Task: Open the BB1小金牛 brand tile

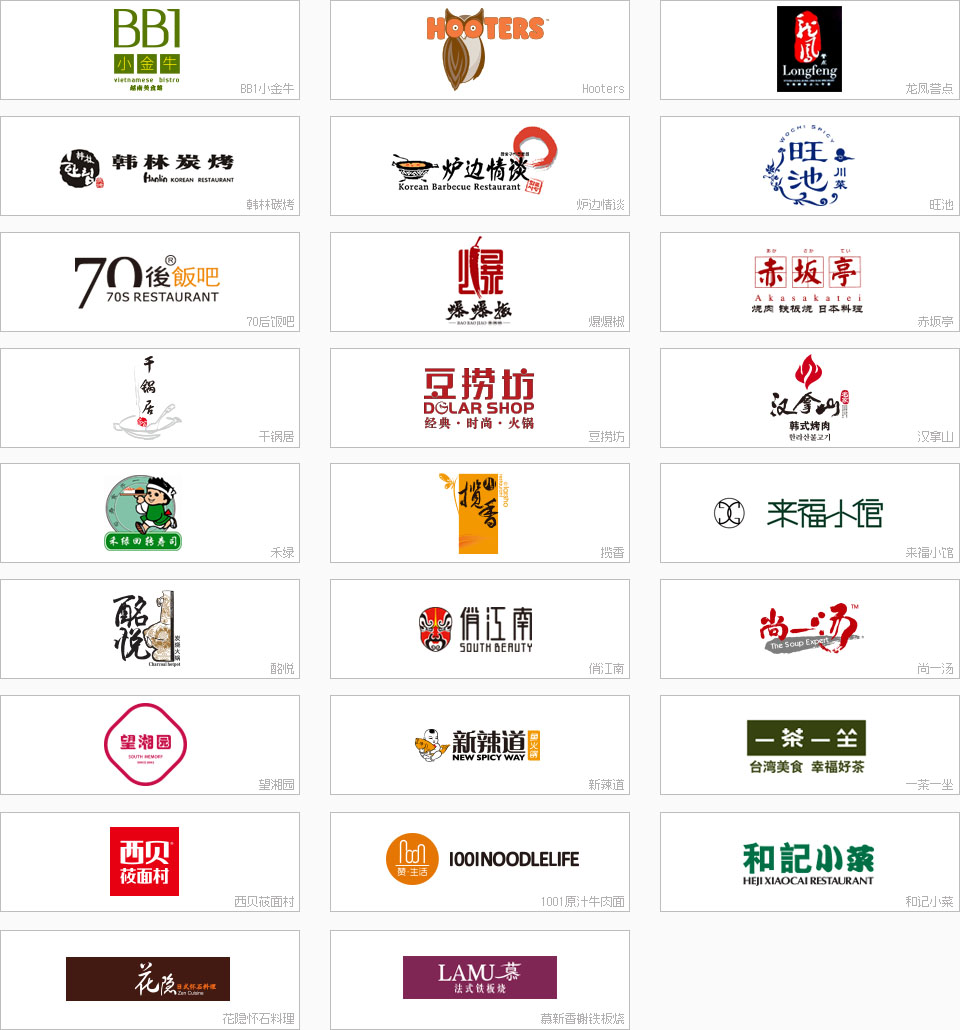Action: 150,50
